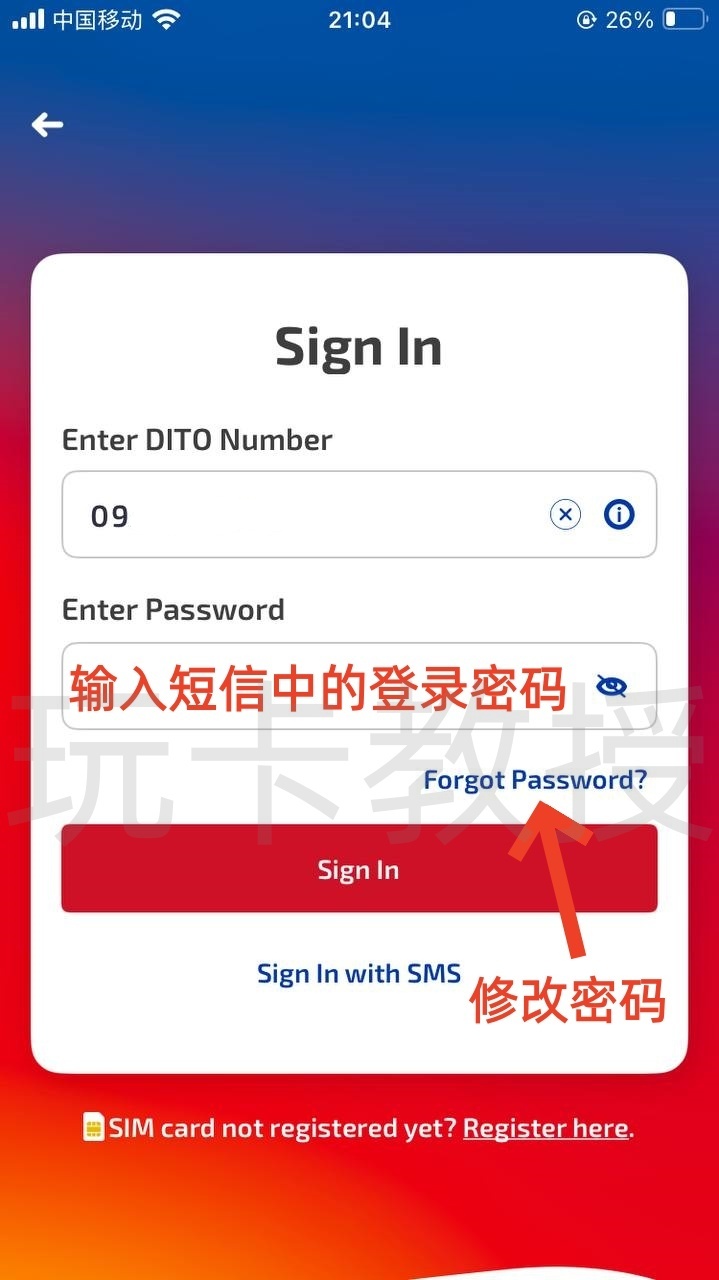Go back using the arrow icon
The height and width of the screenshot is (1280, 719).
tap(47, 125)
